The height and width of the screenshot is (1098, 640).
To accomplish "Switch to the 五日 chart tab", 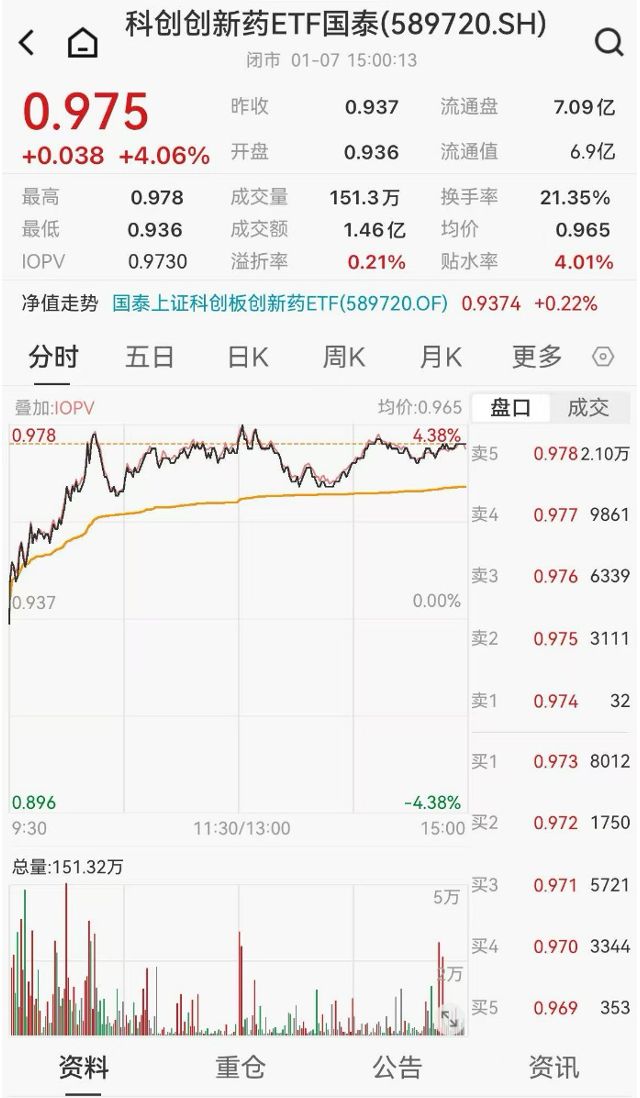I will (x=150, y=356).
